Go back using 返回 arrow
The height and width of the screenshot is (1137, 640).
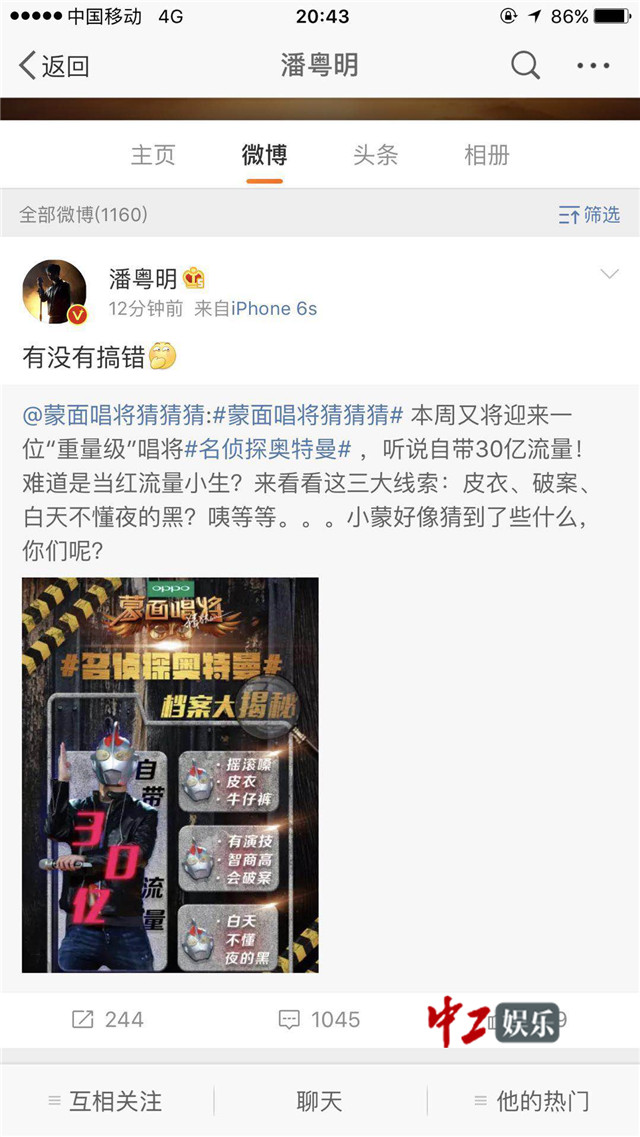point(55,66)
